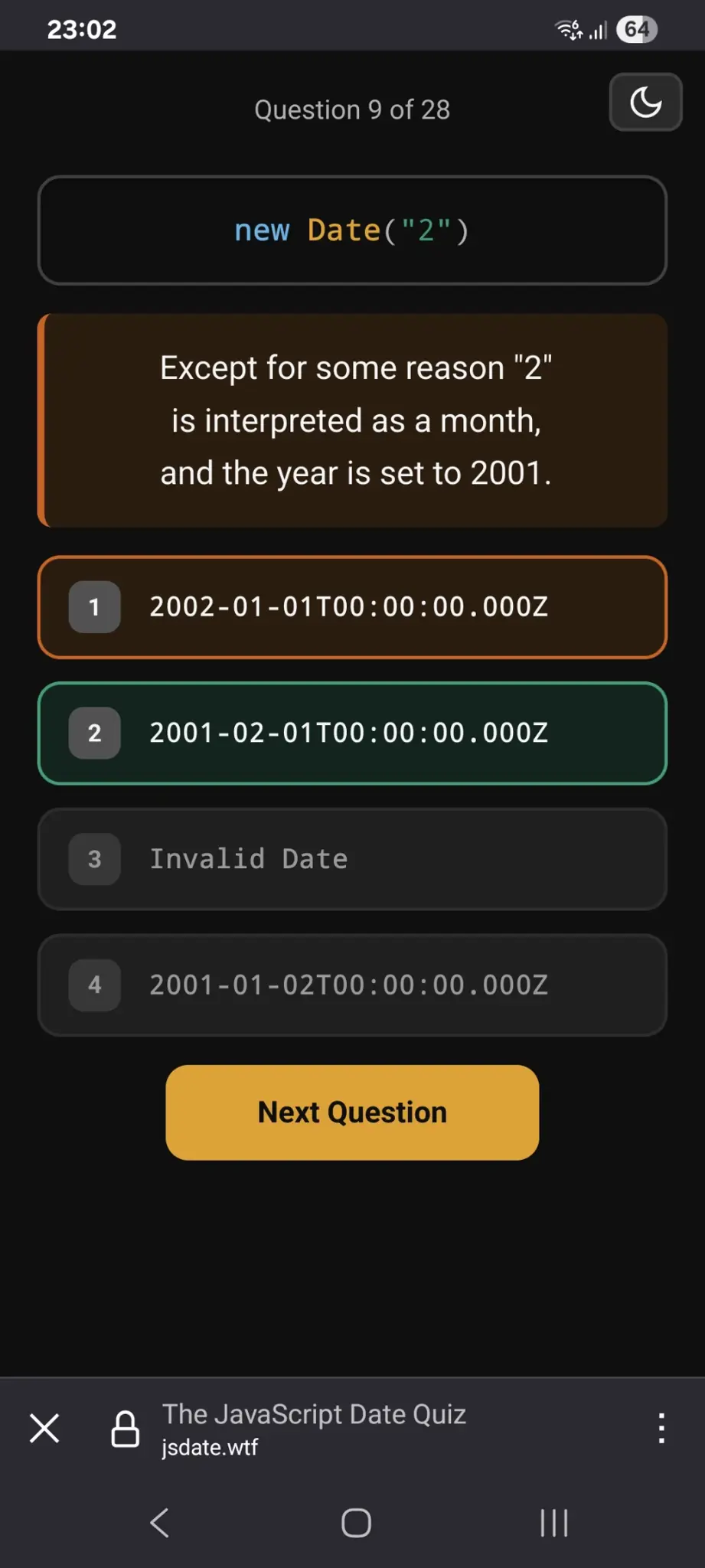Image resolution: width=705 pixels, height=1568 pixels.
Task: Close the browser custom tab
Action: (x=44, y=1429)
